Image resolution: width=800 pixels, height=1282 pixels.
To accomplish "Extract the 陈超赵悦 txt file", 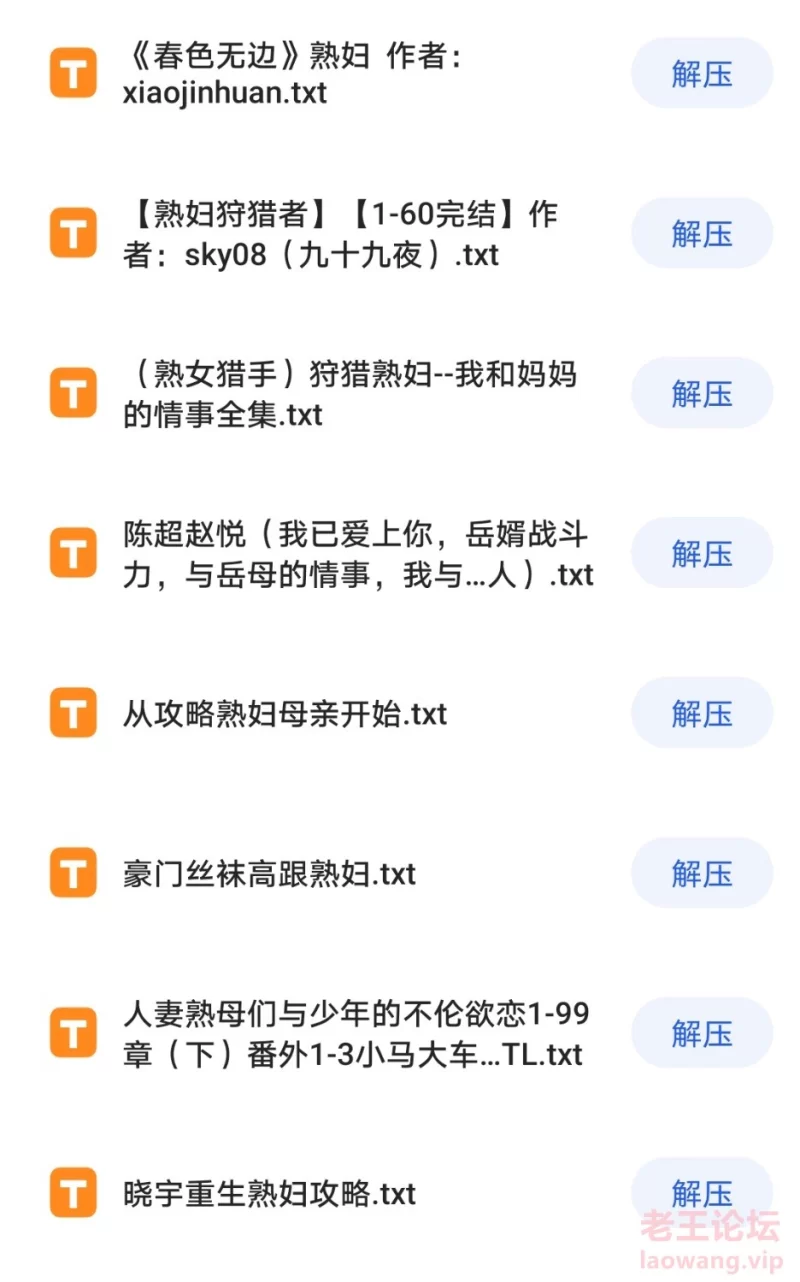I will click(701, 554).
